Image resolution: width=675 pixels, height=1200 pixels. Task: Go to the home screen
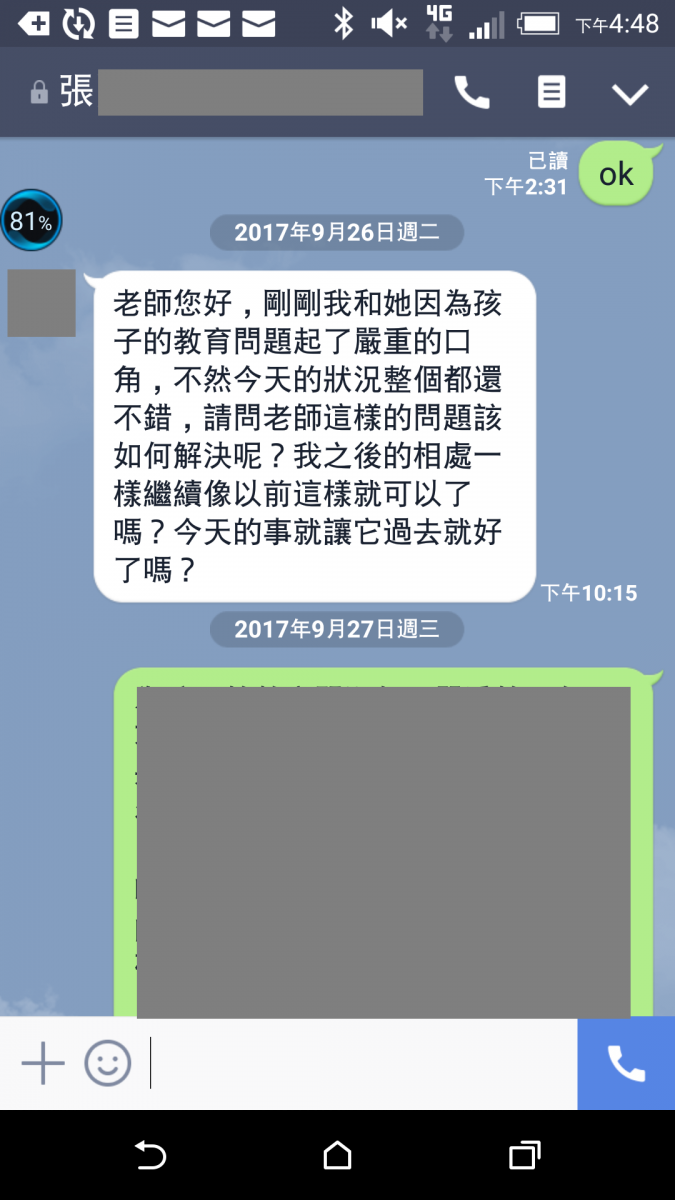click(338, 1156)
